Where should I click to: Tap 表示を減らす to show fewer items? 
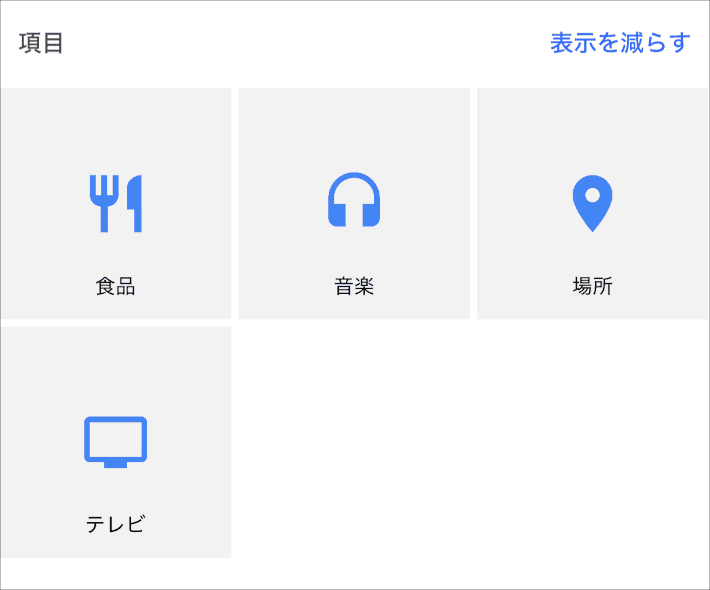click(x=620, y=43)
